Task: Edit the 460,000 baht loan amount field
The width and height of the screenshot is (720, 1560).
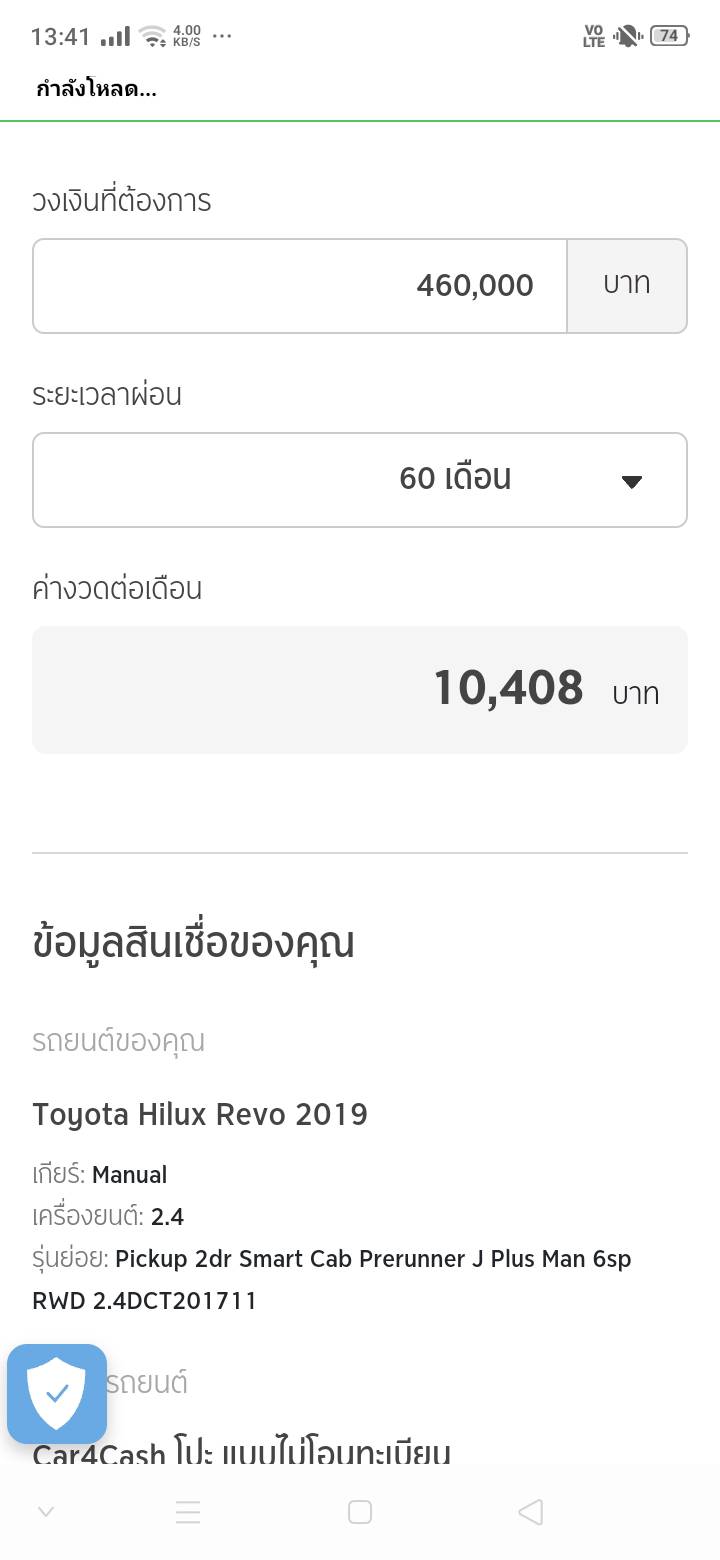Action: pos(300,286)
